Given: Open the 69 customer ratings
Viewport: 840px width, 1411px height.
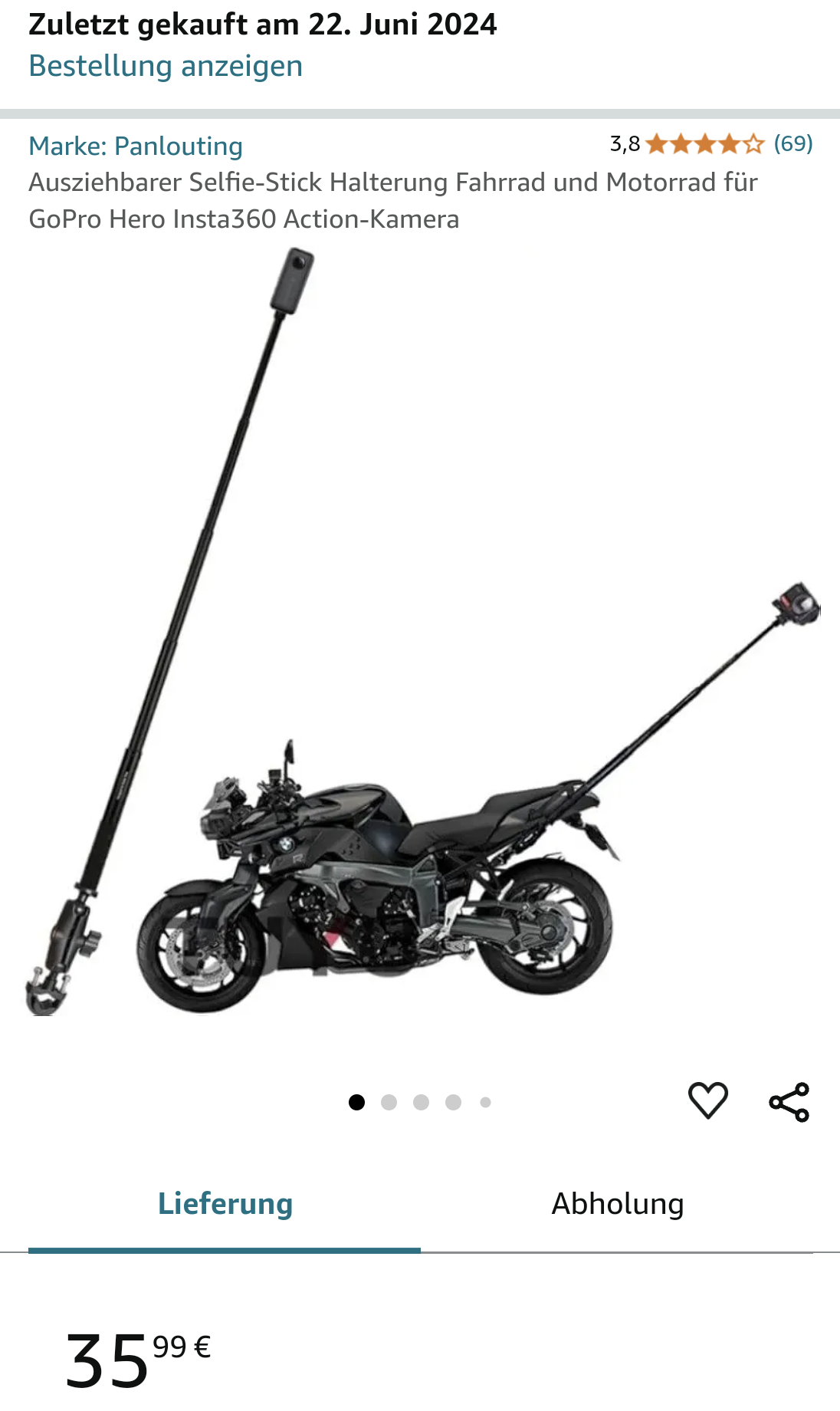Looking at the screenshot, I should [792, 143].
